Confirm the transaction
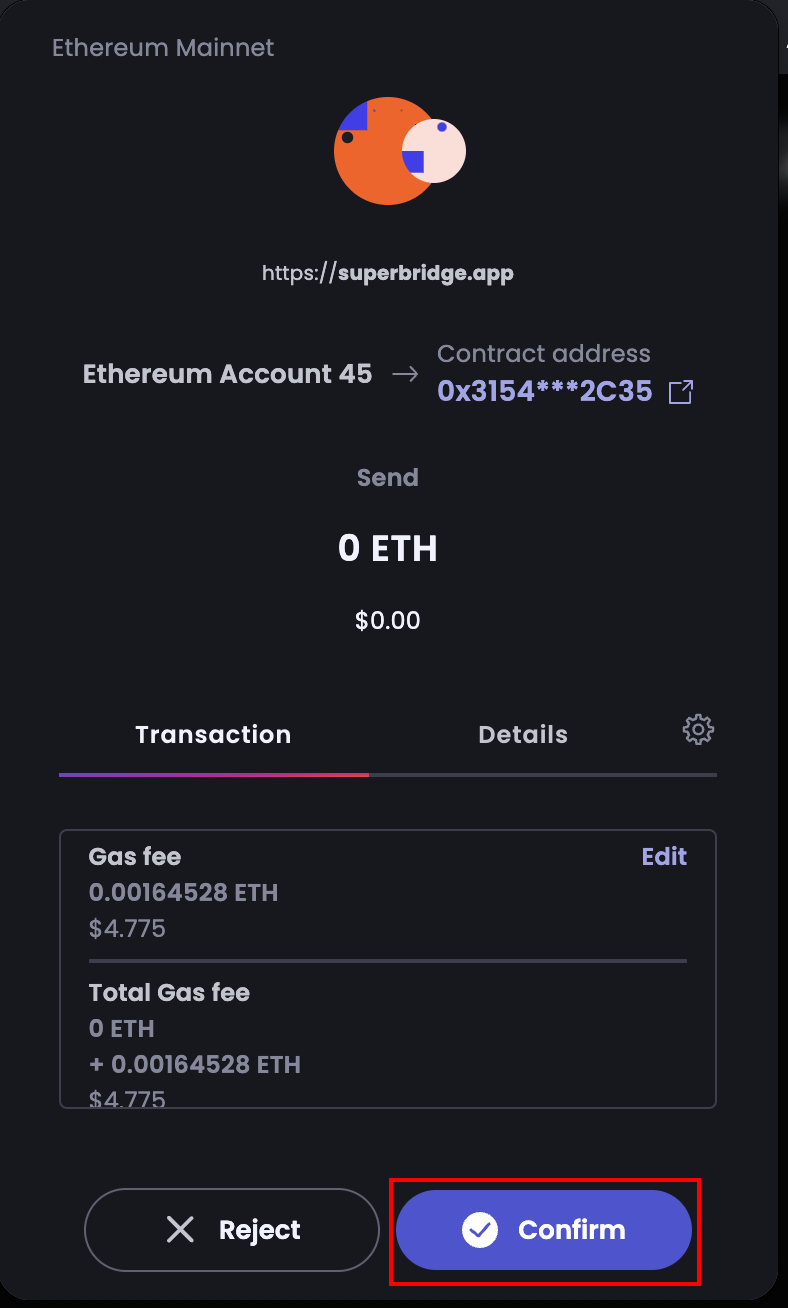Image resolution: width=788 pixels, height=1308 pixels. click(x=544, y=1230)
